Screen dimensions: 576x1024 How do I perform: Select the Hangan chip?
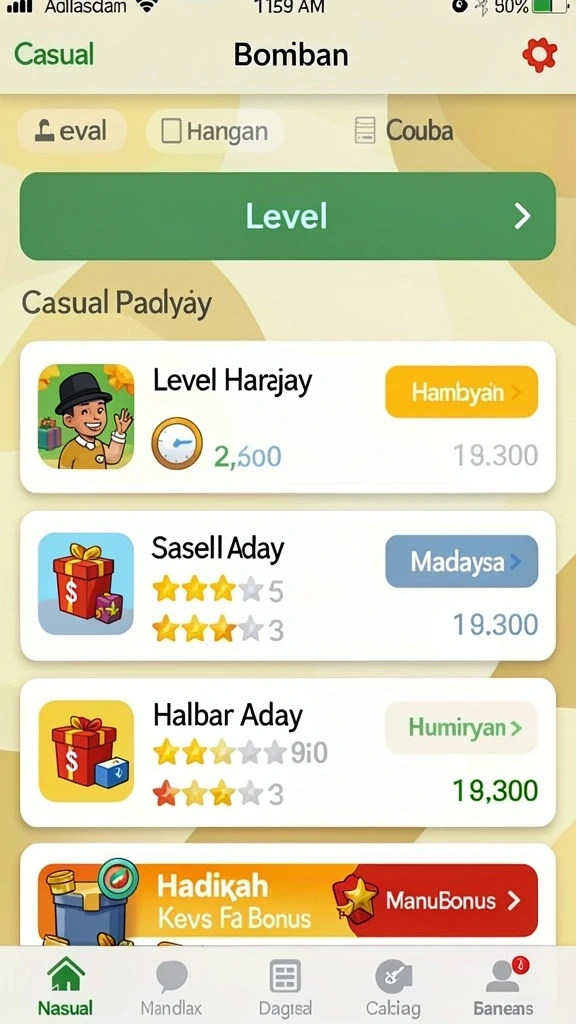[x=215, y=131]
